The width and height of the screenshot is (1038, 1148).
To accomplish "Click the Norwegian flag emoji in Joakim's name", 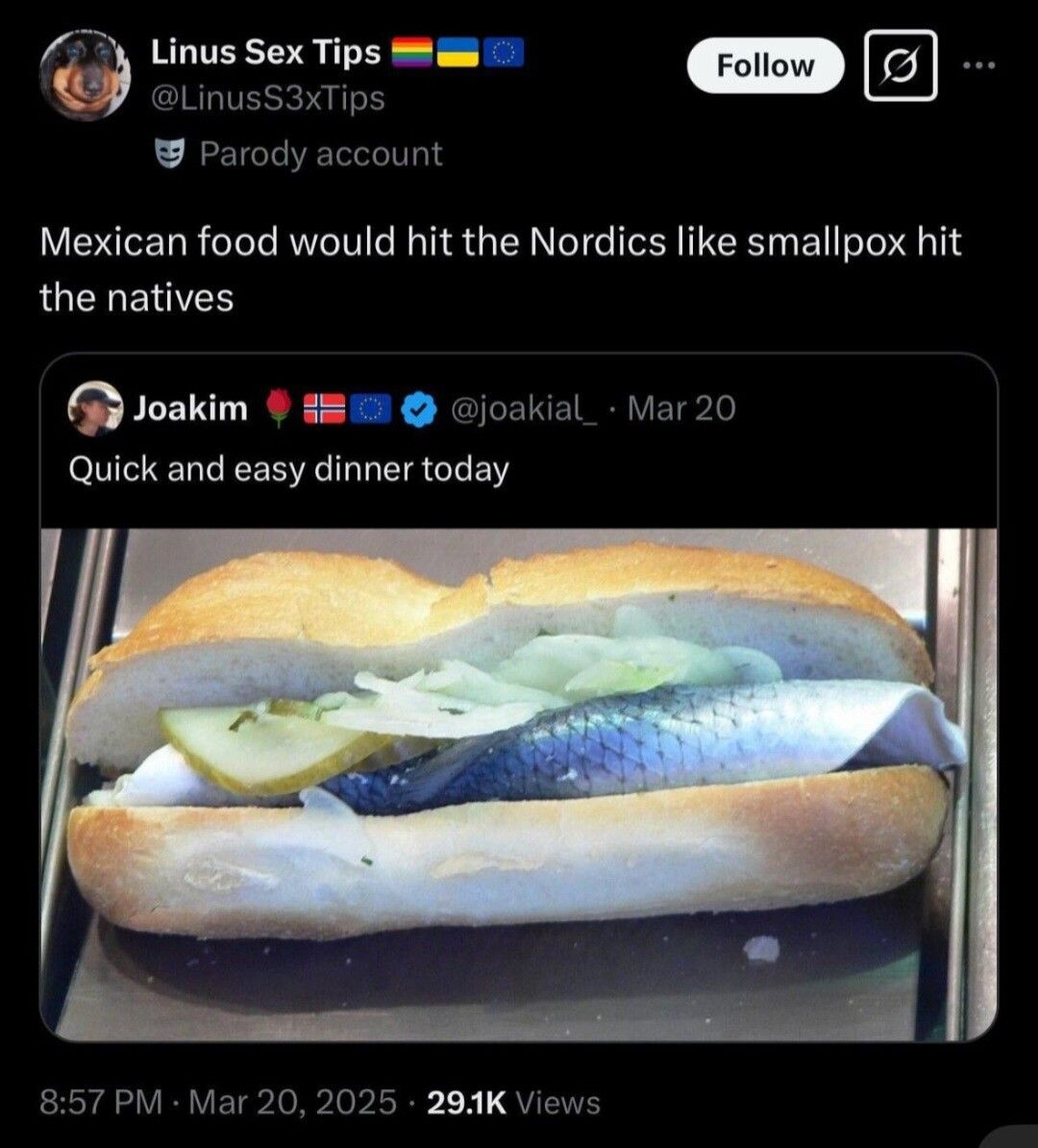I will tap(323, 409).
